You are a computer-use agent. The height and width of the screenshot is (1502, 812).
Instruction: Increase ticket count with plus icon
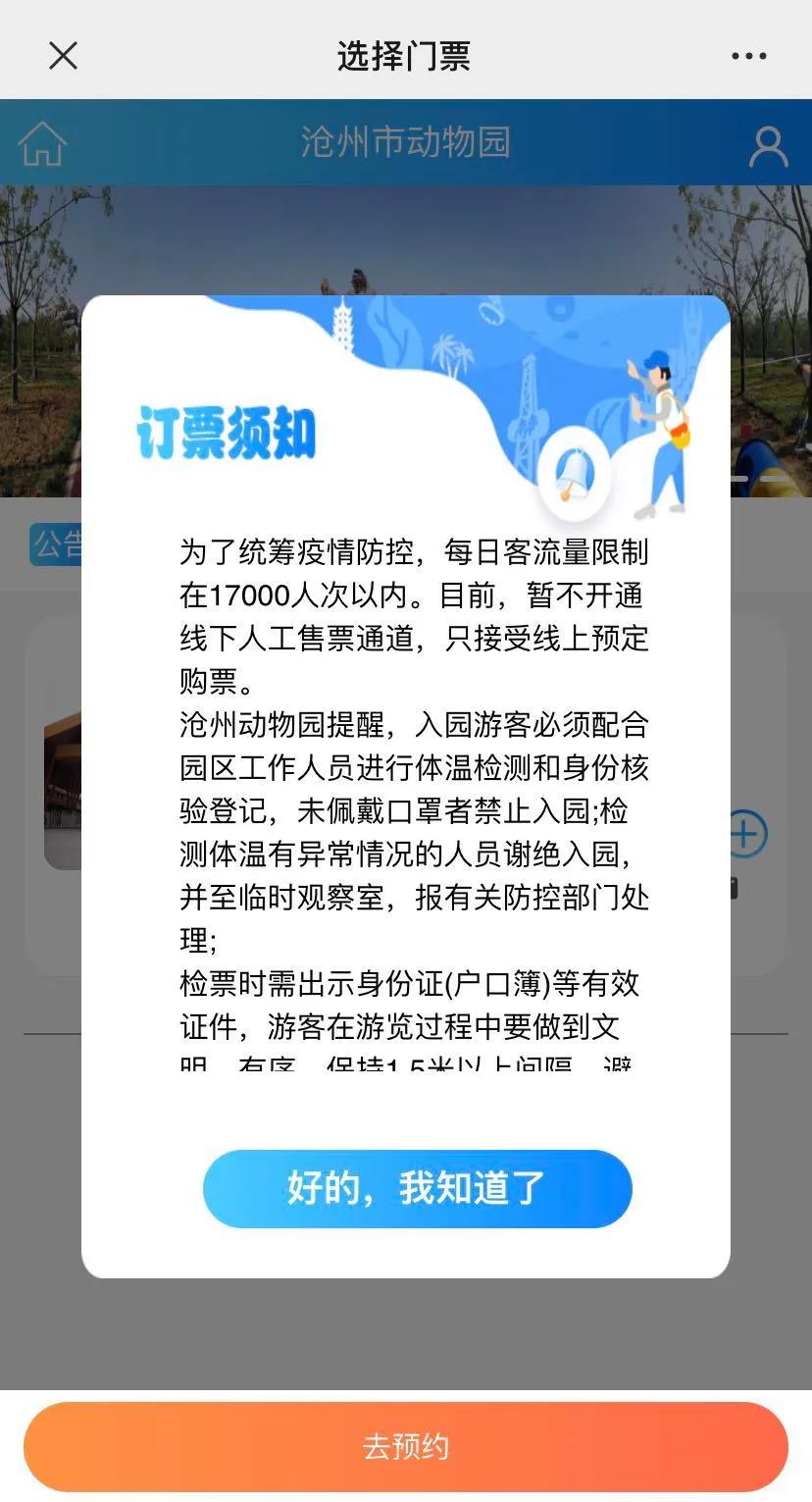pos(748,834)
